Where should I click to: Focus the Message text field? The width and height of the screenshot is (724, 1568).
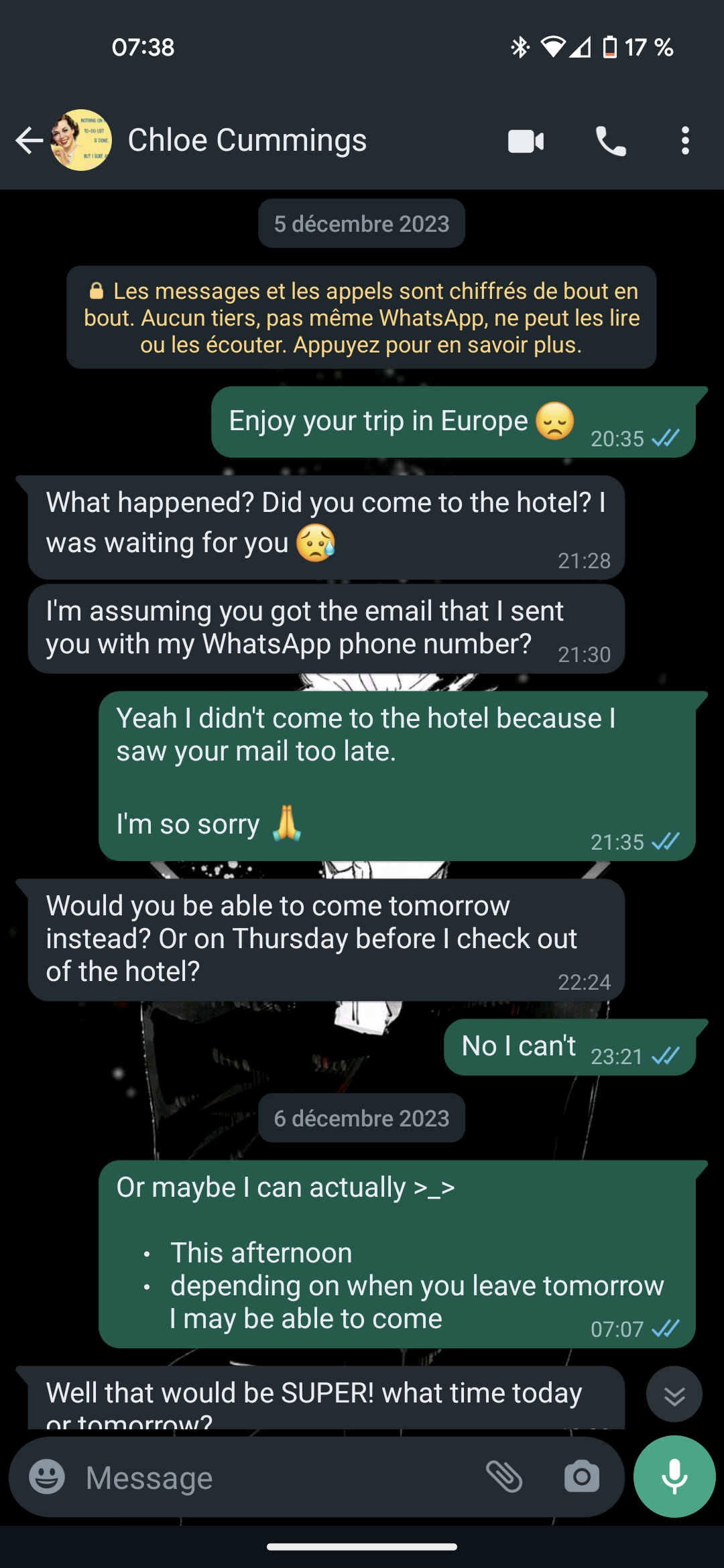268,1478
